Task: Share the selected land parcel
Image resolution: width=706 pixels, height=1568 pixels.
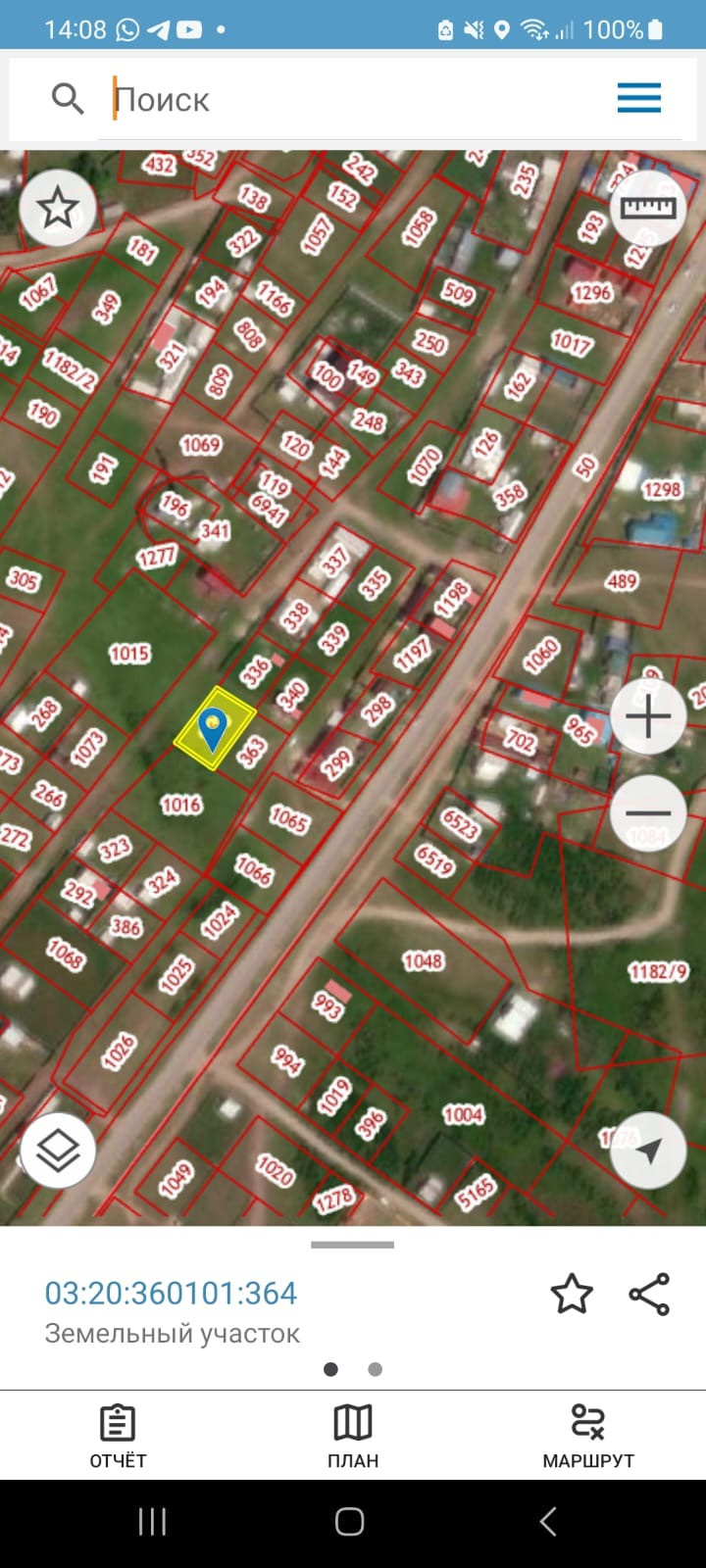Action: pos(649,1295)
